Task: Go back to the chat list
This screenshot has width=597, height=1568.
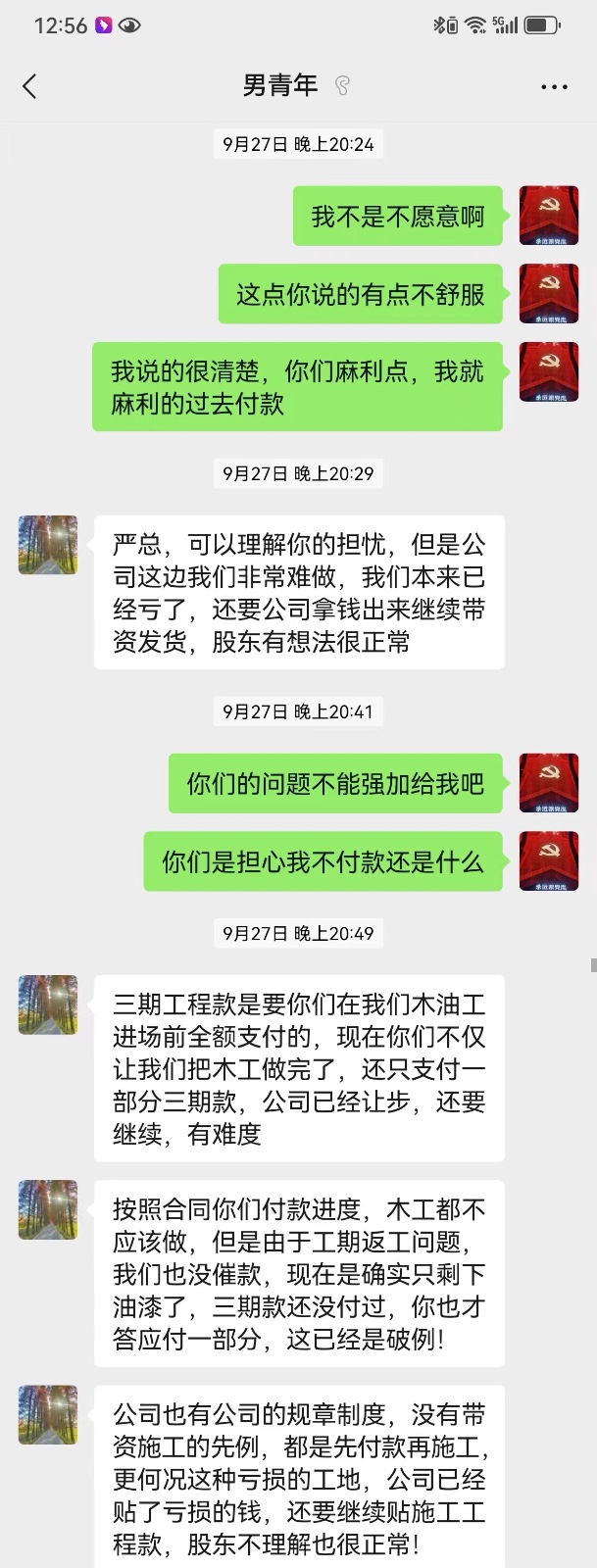Action: (29, 86)
